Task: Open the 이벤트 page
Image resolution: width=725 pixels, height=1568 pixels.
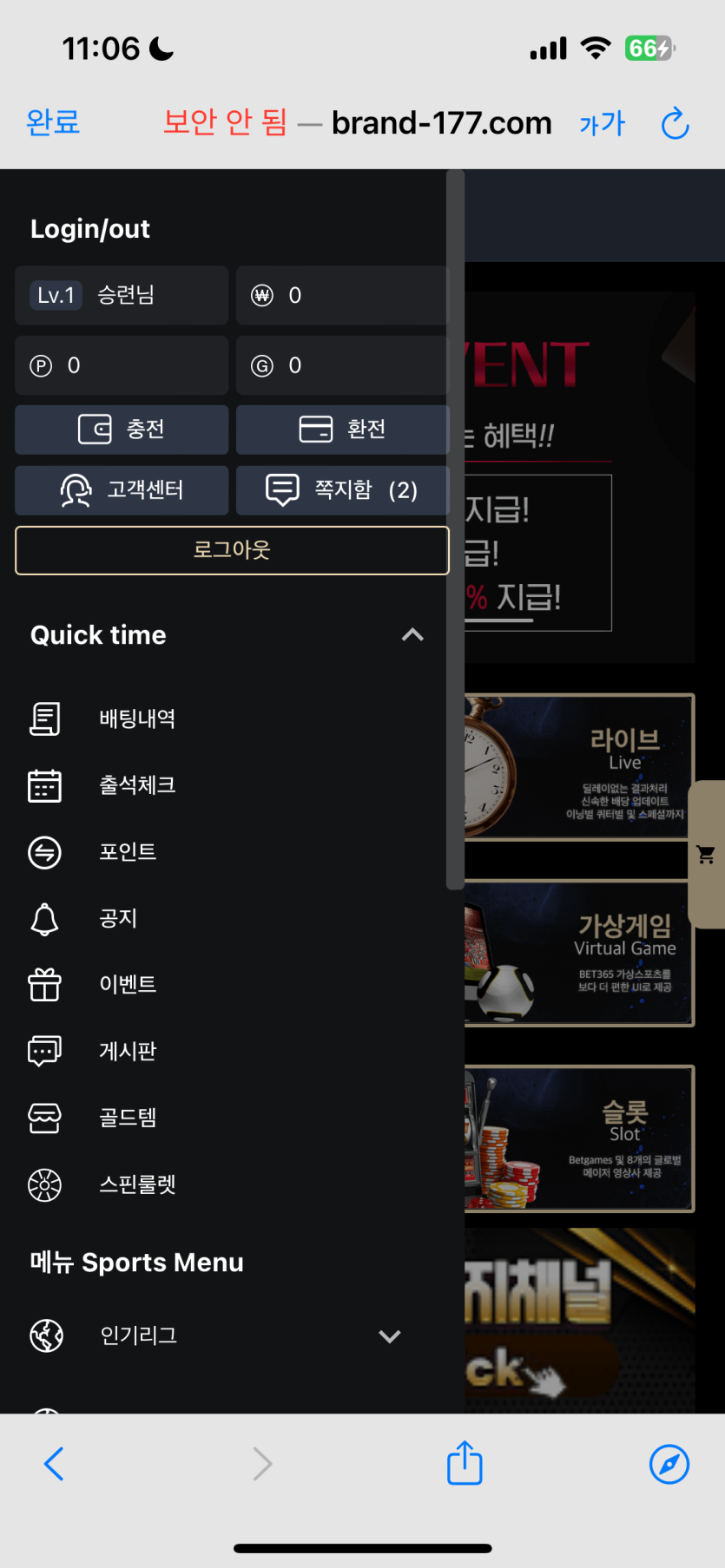Action: tap(128, 985)
